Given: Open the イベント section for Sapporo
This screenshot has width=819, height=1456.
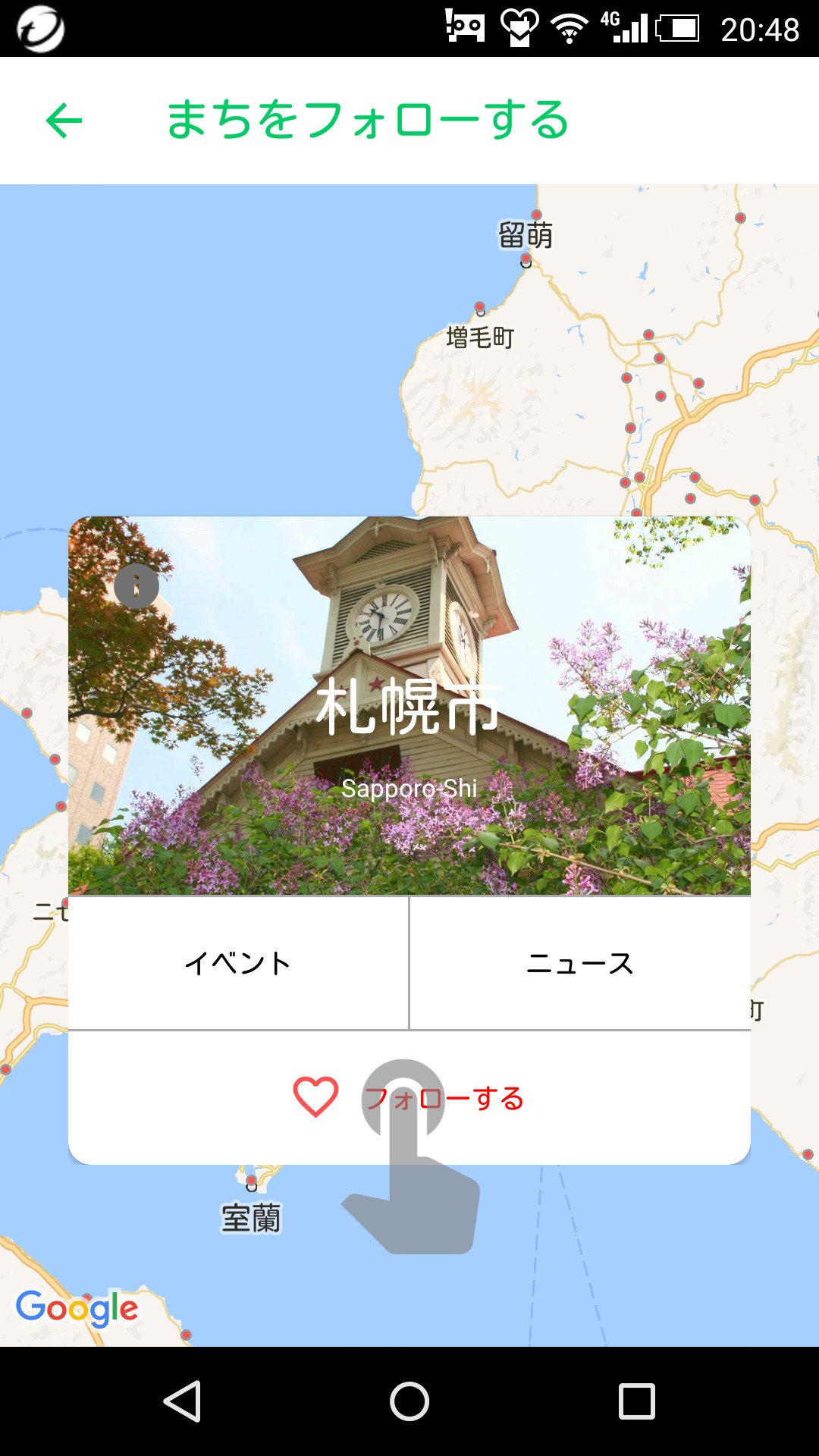Looking at the screenshot, I should click(238, 963).
